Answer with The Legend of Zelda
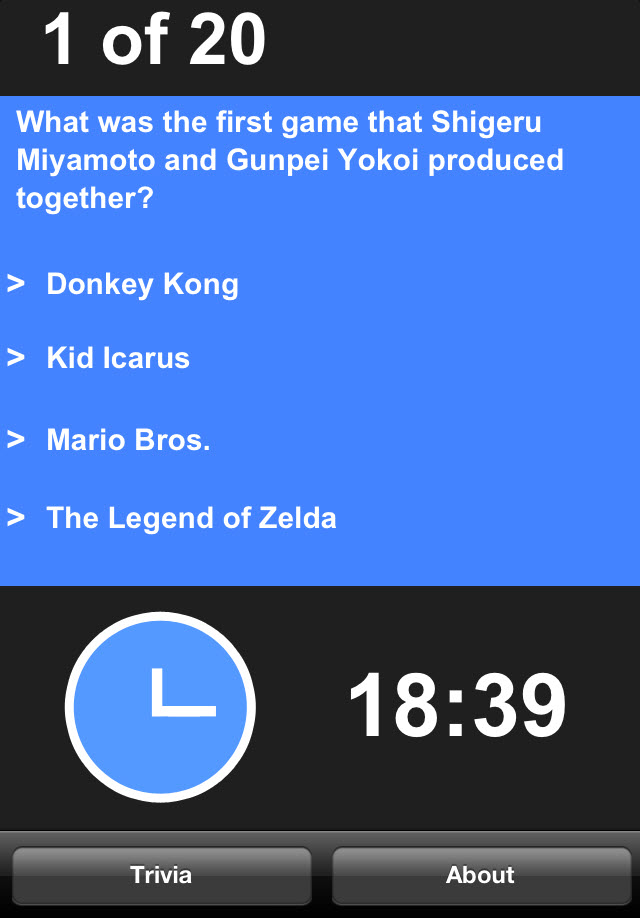 tap(191, 519)
